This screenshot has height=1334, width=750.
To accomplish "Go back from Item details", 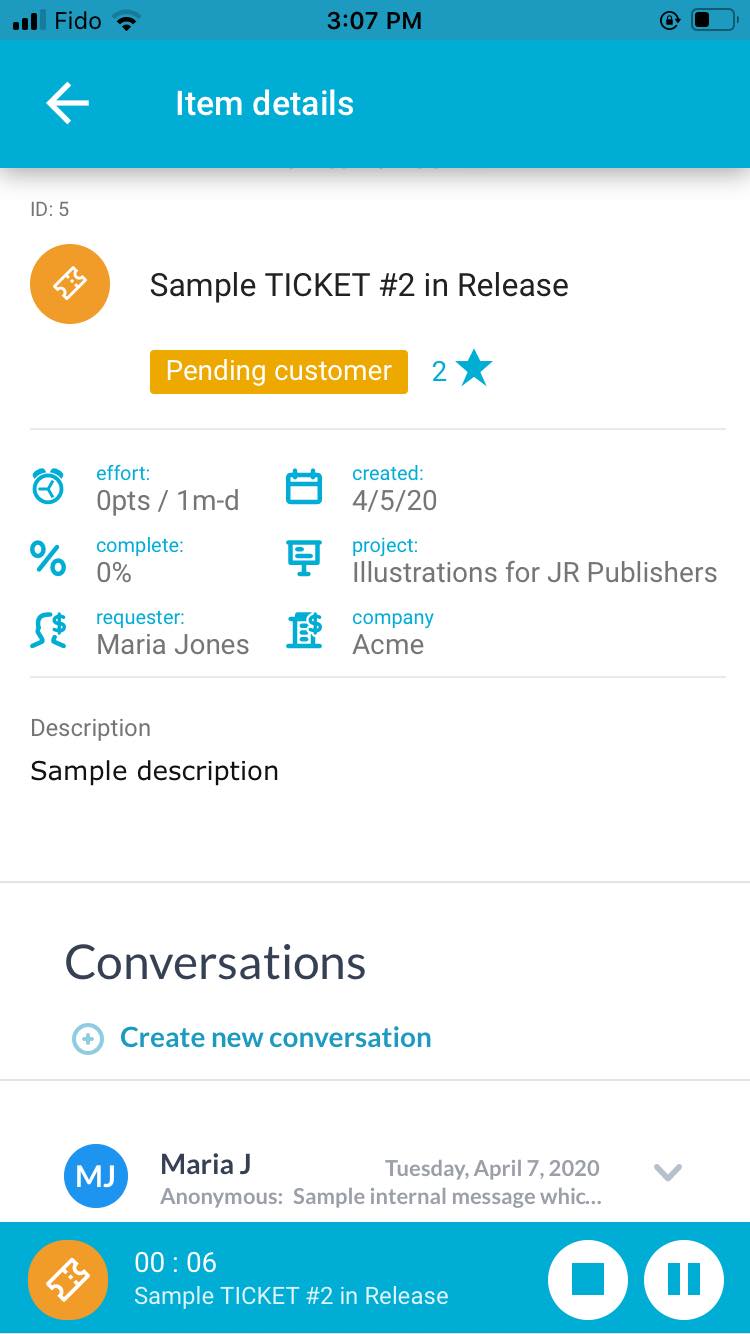I will point(68,103).
